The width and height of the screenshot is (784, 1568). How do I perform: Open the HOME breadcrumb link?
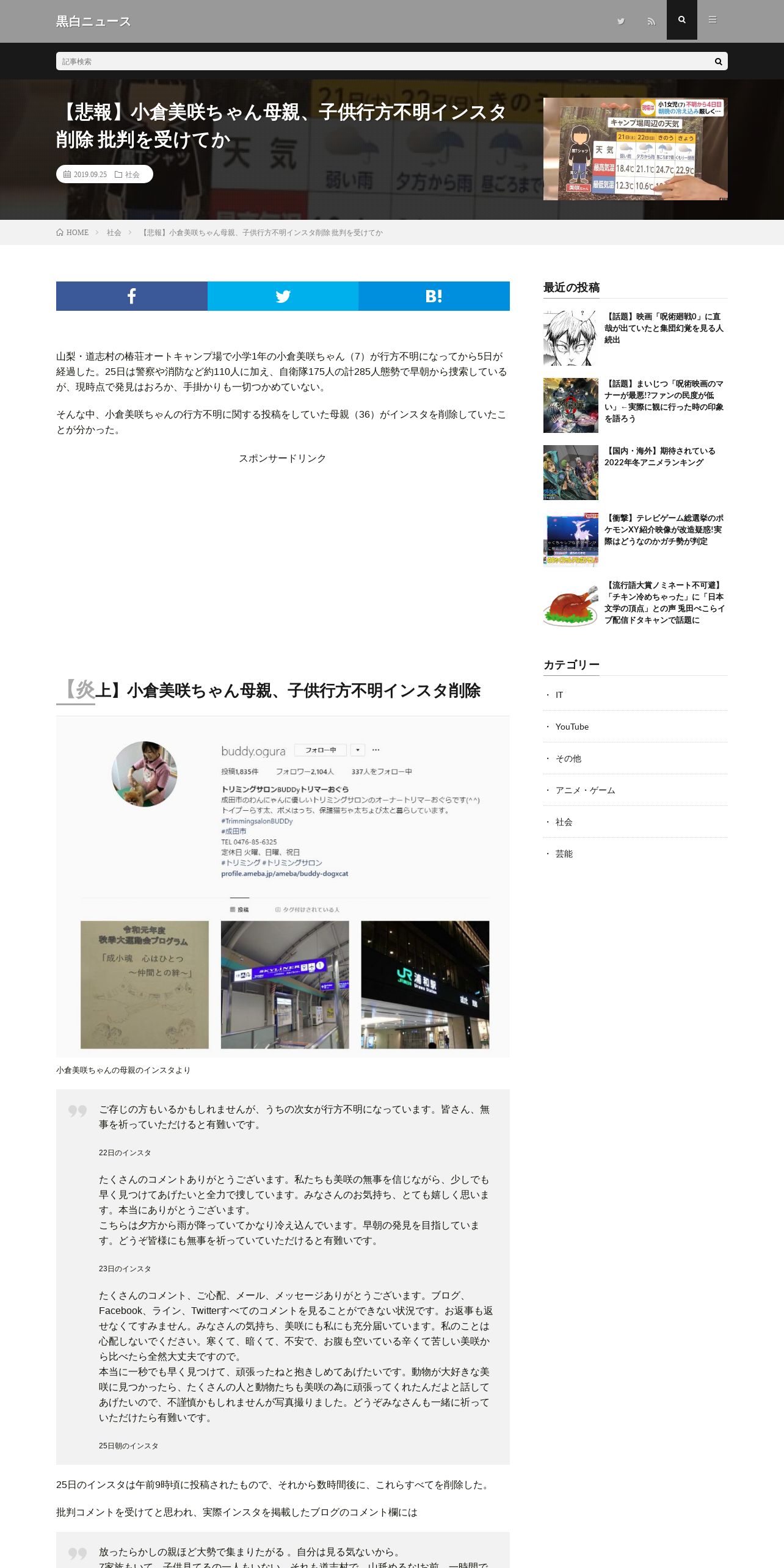(x=73, y=233)
